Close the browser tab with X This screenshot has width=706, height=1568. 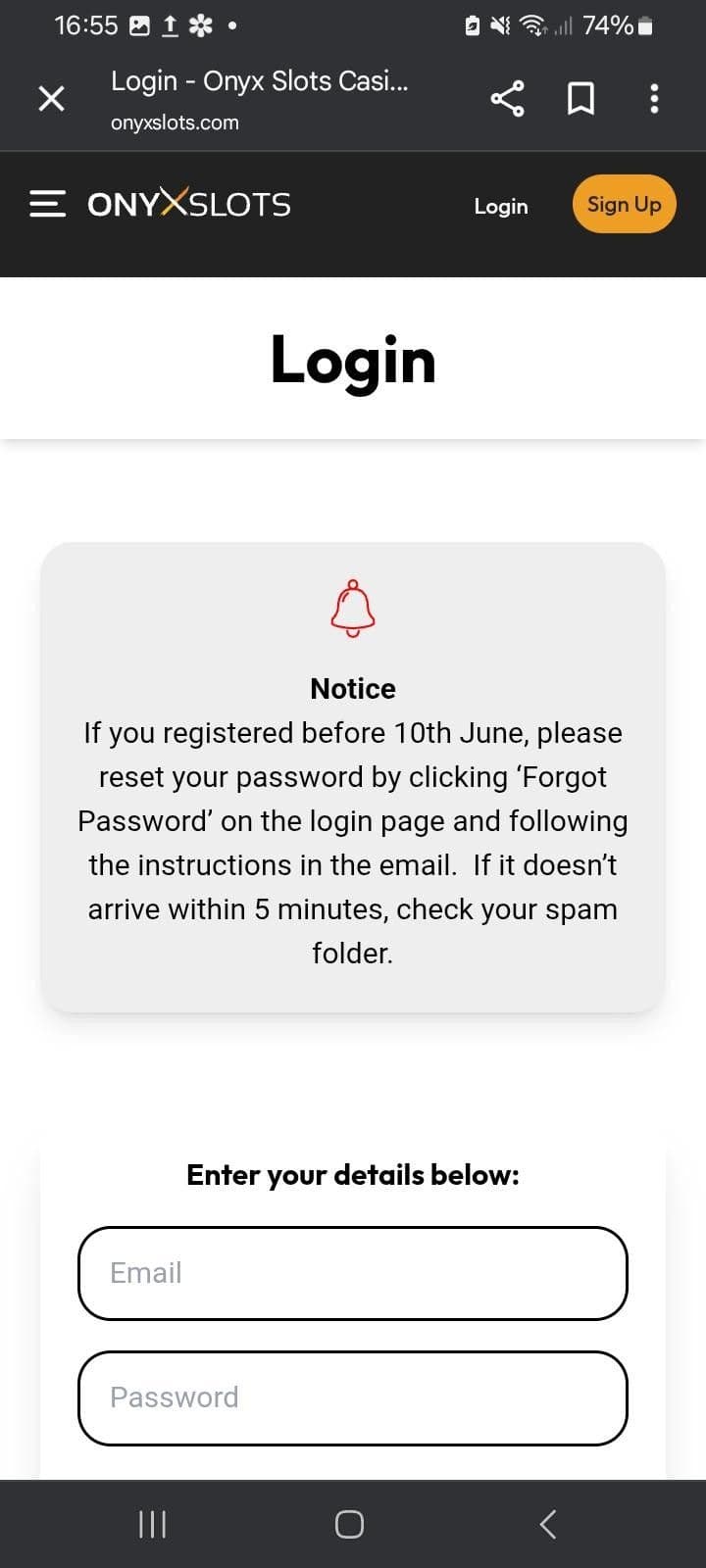pyautogui.click(x=51, y=98)
